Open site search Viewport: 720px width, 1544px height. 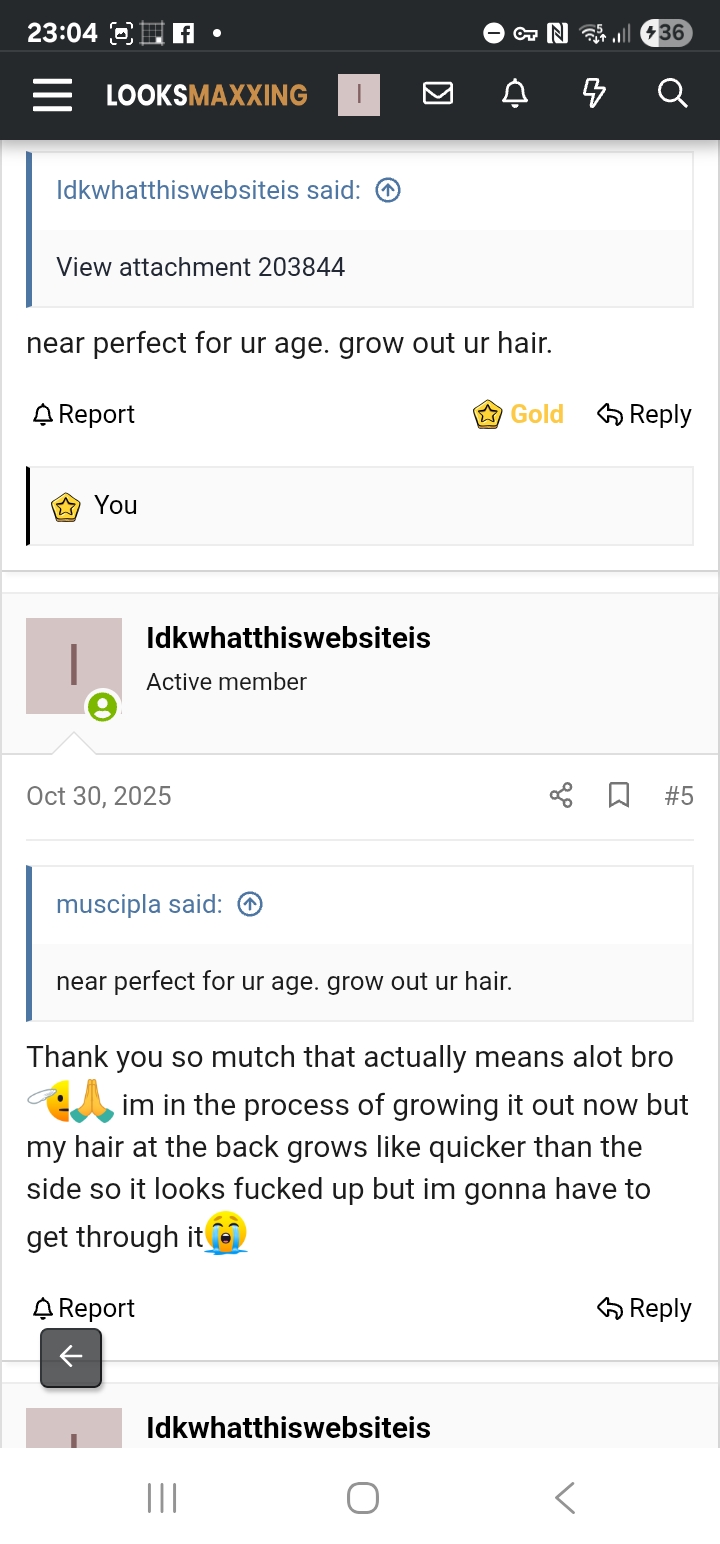[x=672, y=94]
